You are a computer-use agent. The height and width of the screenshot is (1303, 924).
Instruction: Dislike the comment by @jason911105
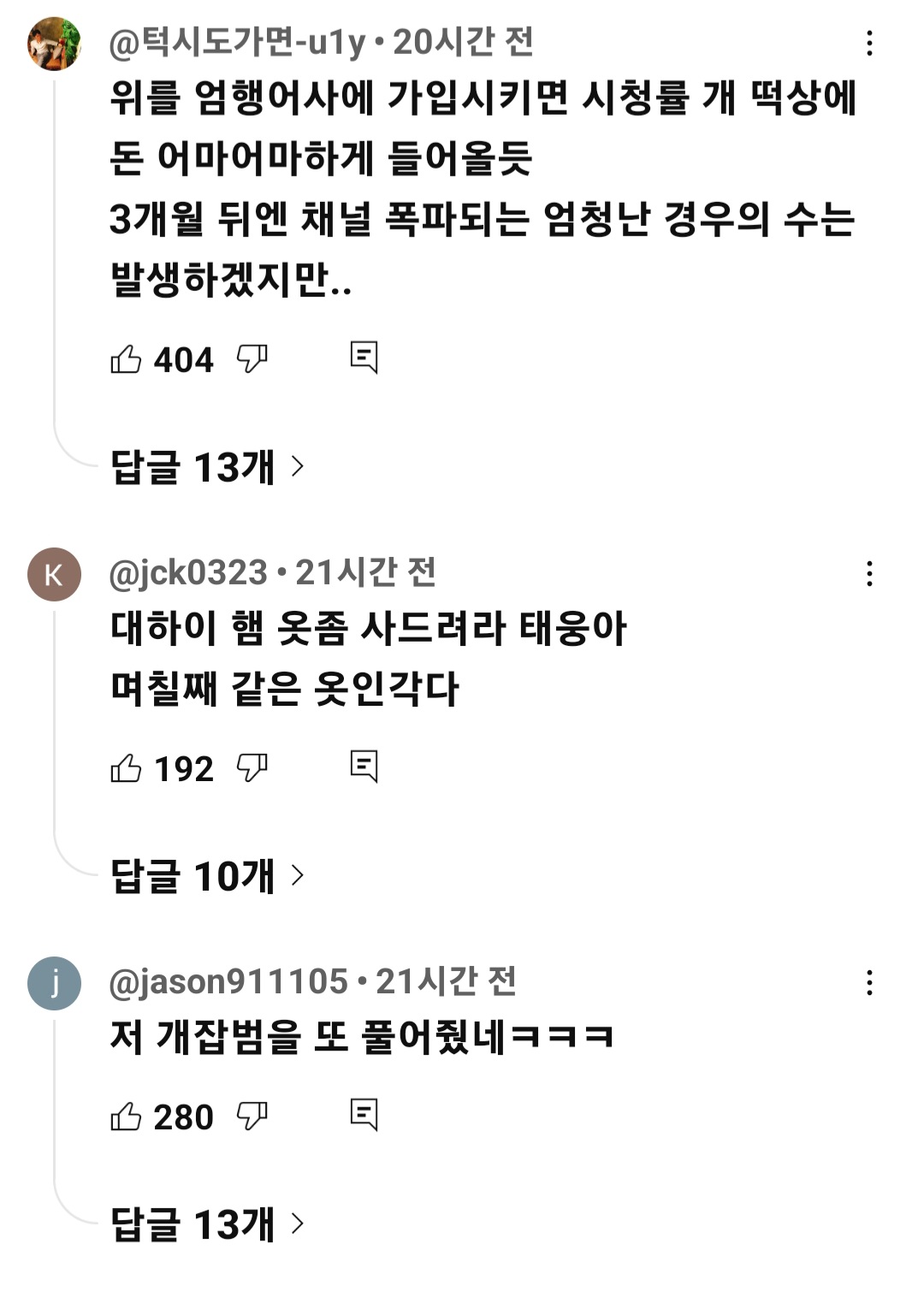pos(252,1116)
